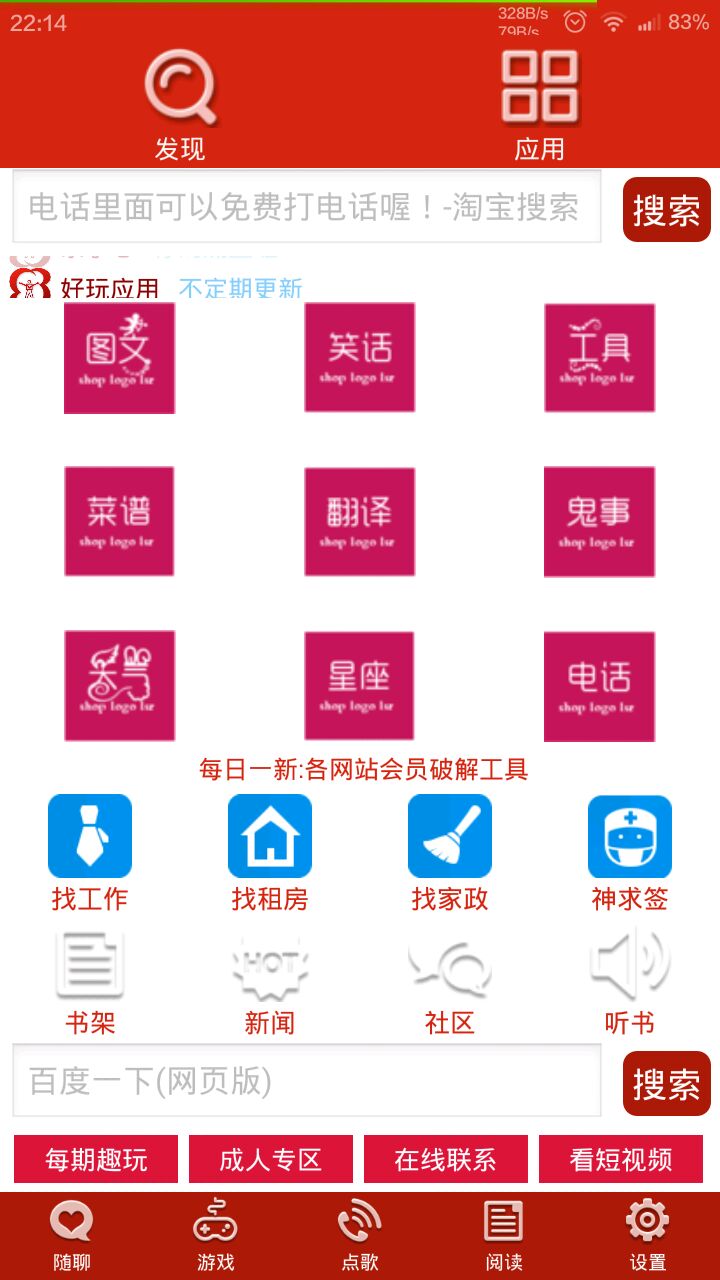Open 找租房 rental search
The image size is (720, 1280).
[x=270, y=851]
